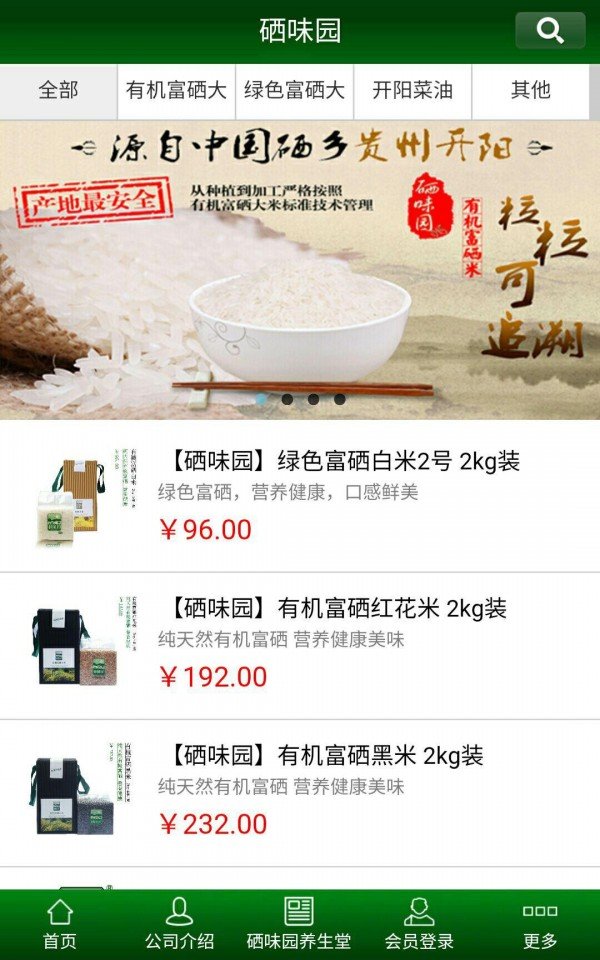Select the 全部 category tab

point(58,91)
